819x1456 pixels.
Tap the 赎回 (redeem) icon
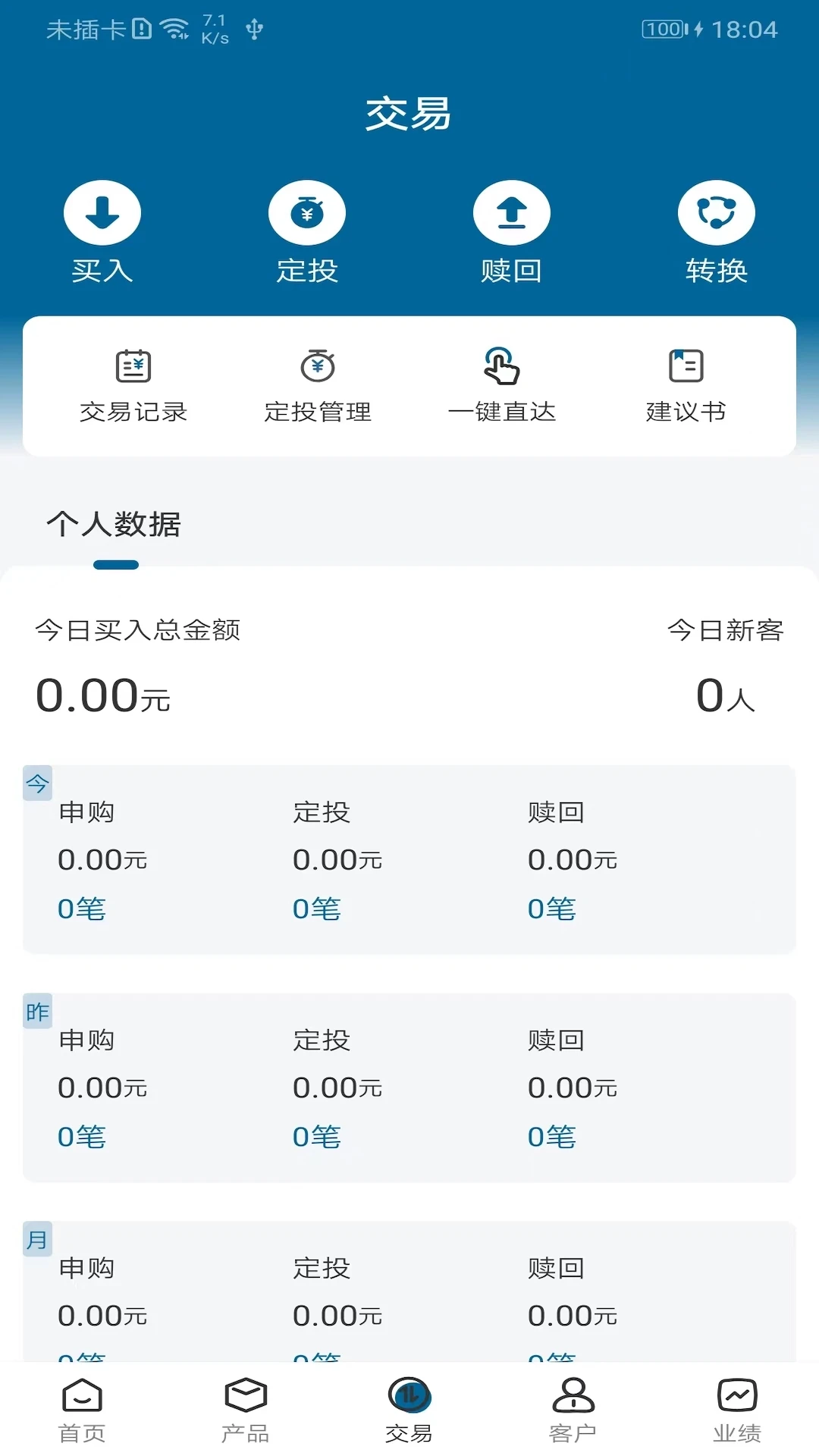click(x=512, y=212)
